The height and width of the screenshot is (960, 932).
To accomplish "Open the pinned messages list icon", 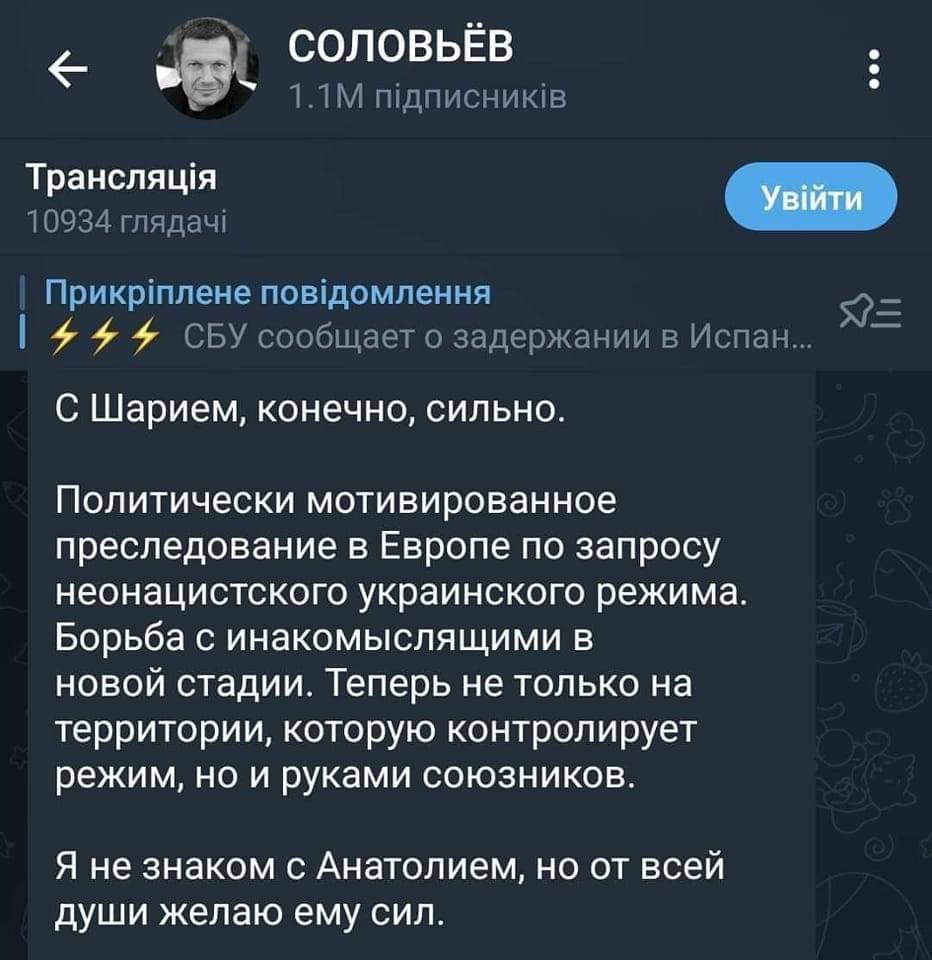I will click(x=870, y=315).
